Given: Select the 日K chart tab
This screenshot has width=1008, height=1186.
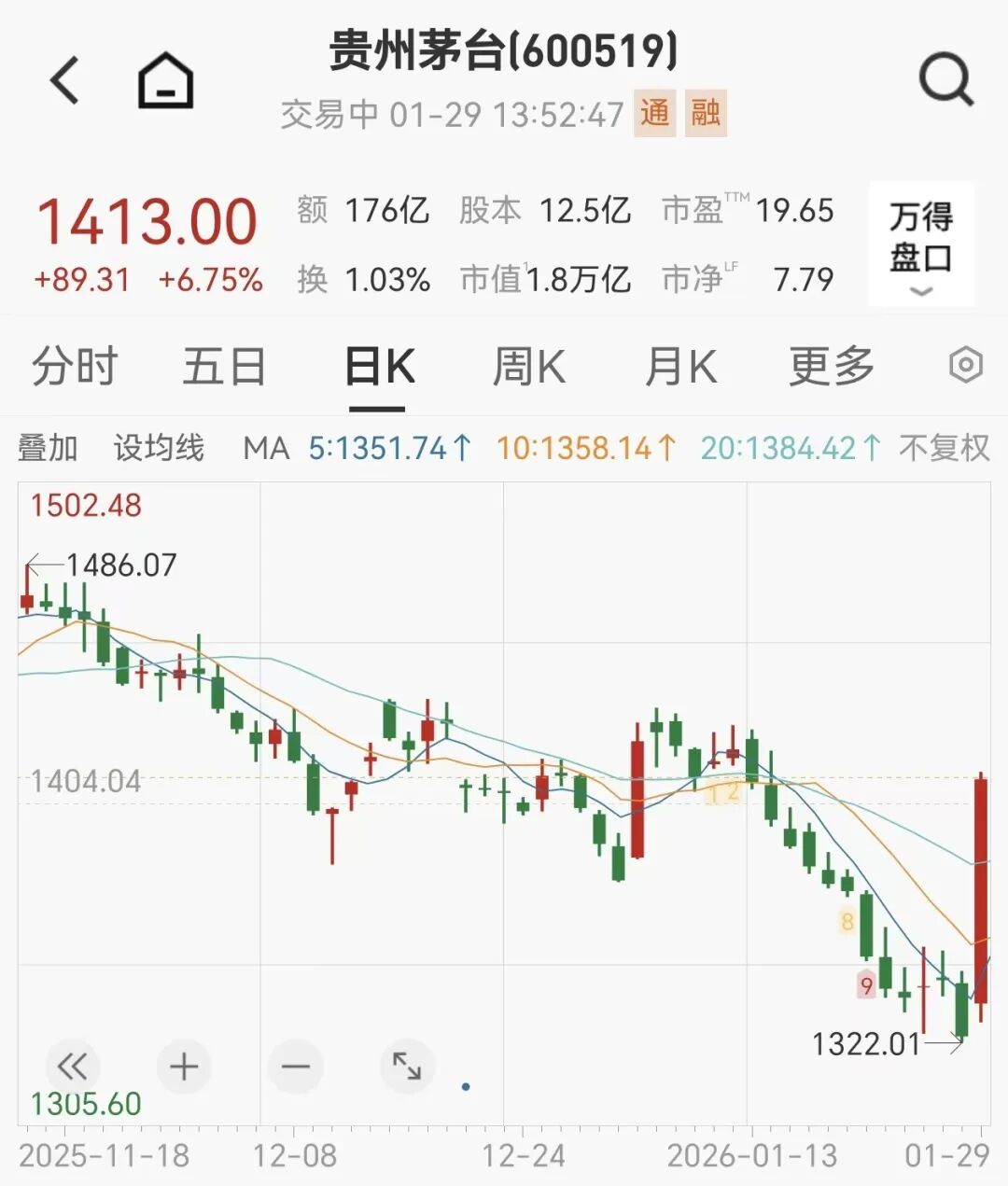Looking at the screenshot, I should pyautogui.click(x=378, y=366).
